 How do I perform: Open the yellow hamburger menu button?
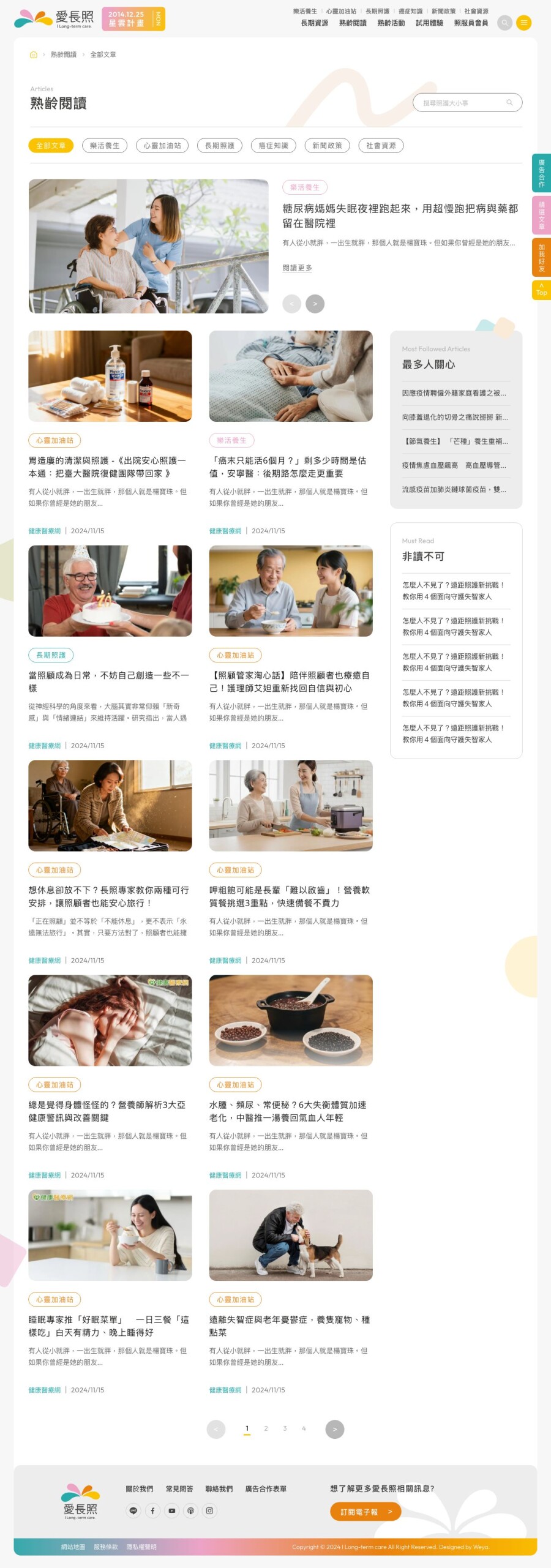pos(523,23)
